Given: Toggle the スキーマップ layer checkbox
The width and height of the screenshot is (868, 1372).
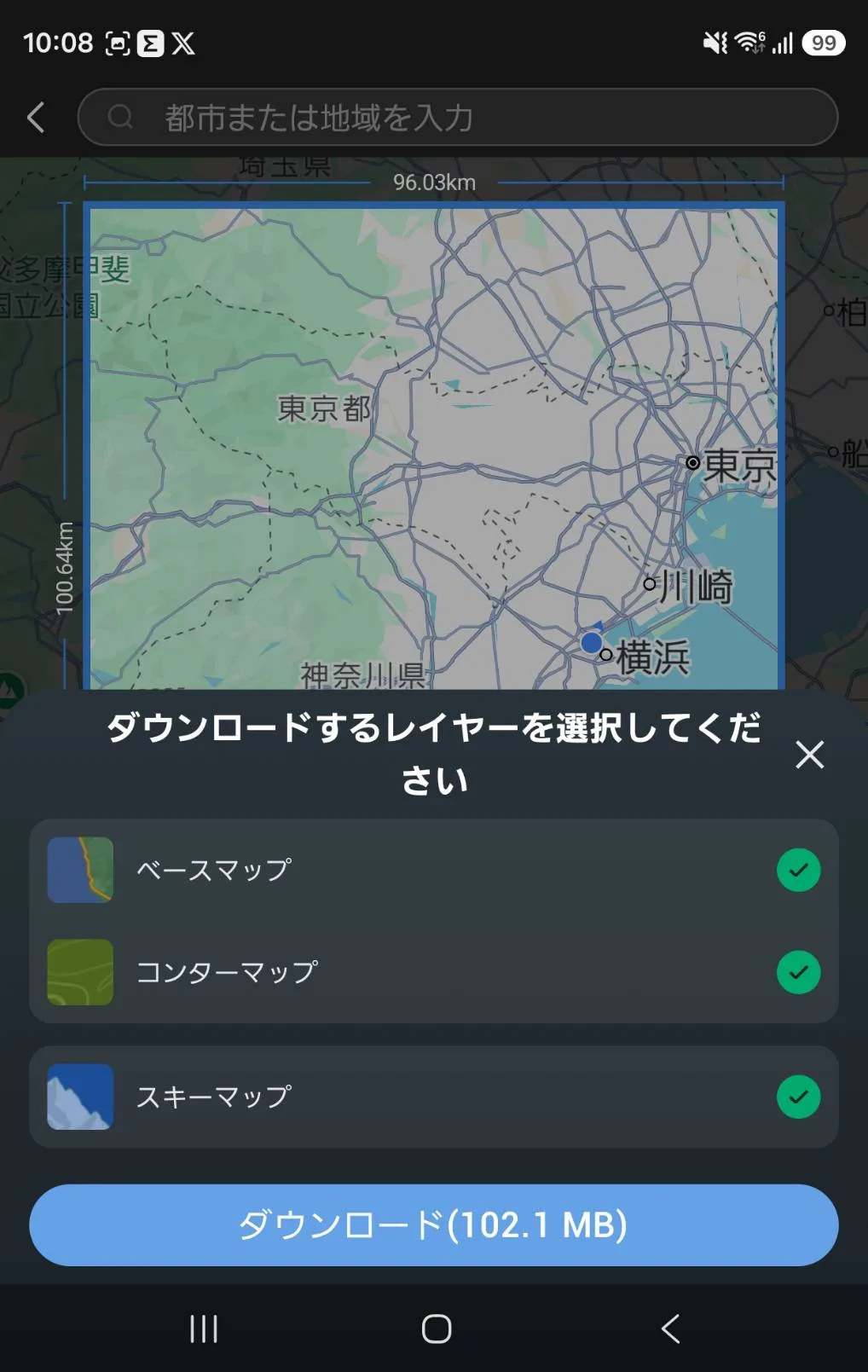Looking at the screenshot, I should tap(798, 1097).
